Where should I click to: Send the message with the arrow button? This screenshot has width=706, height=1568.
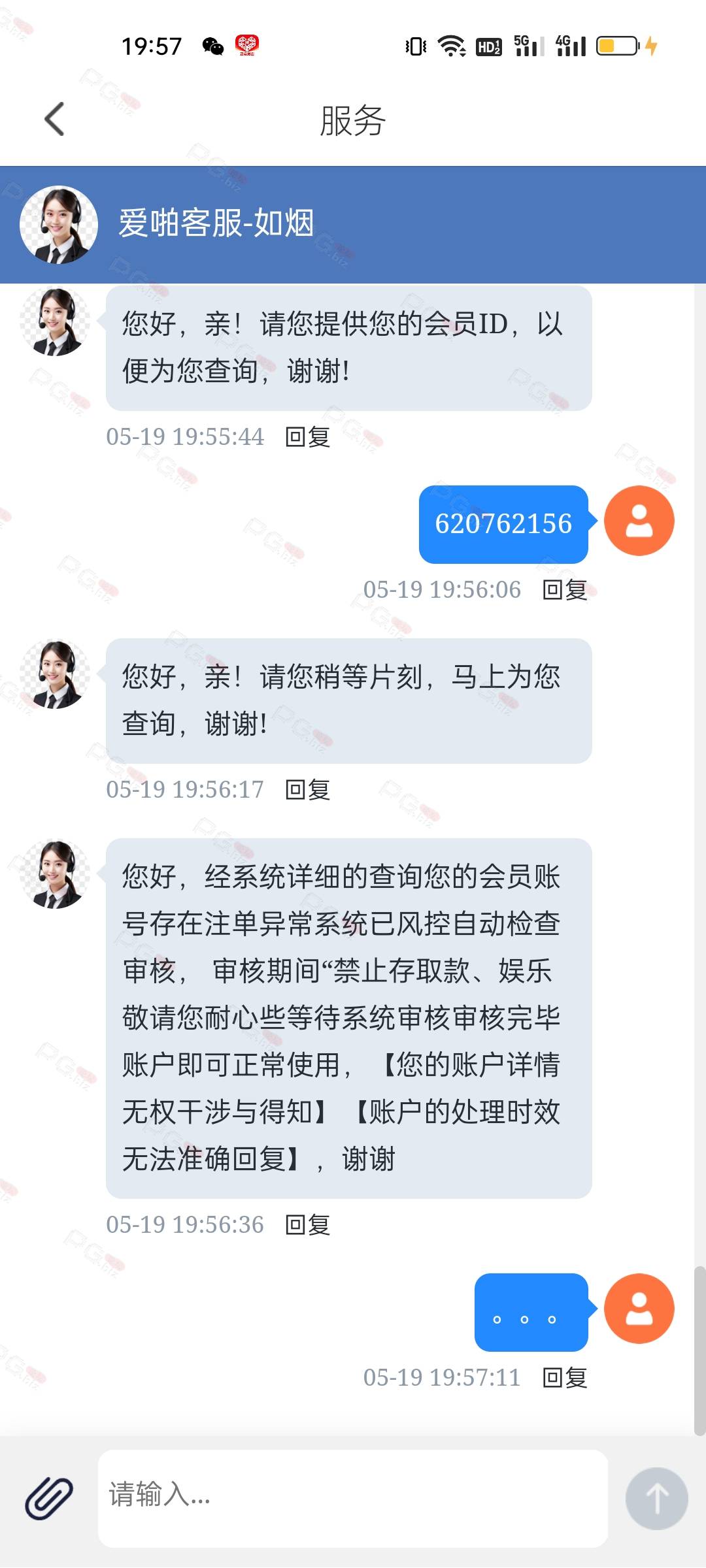tap(656, 1498)
